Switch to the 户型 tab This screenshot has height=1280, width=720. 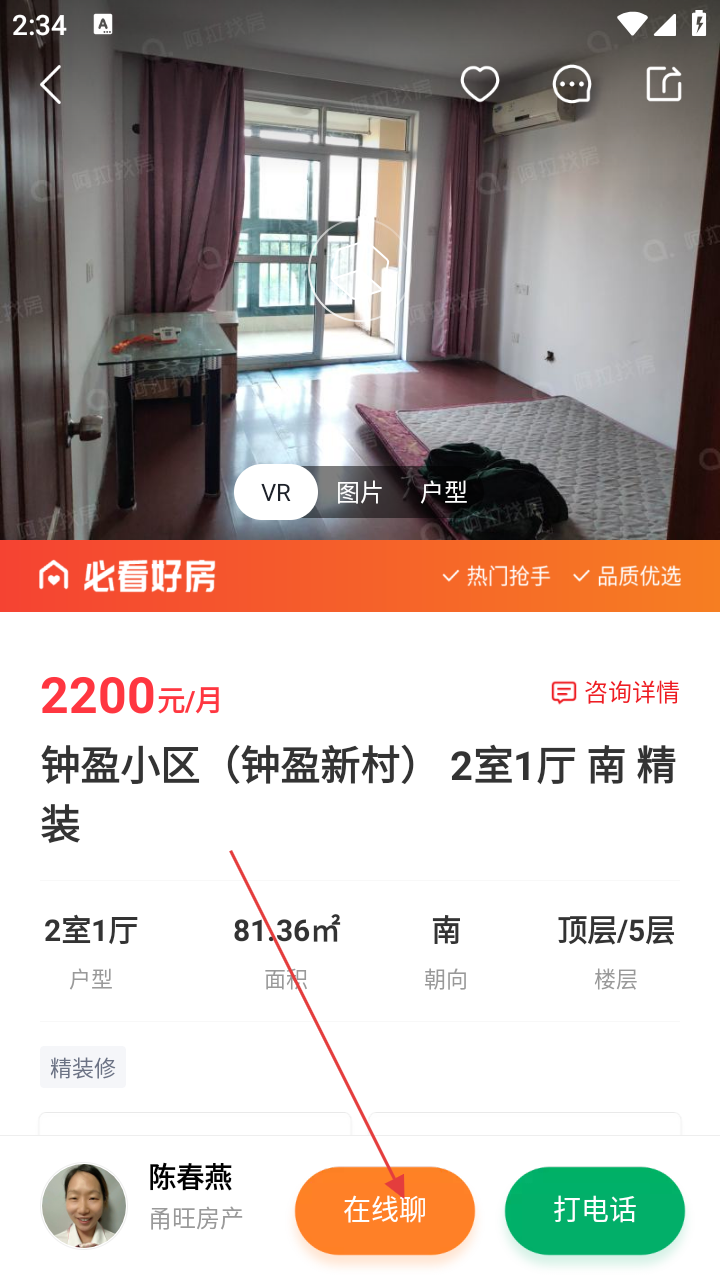[443, 493]
